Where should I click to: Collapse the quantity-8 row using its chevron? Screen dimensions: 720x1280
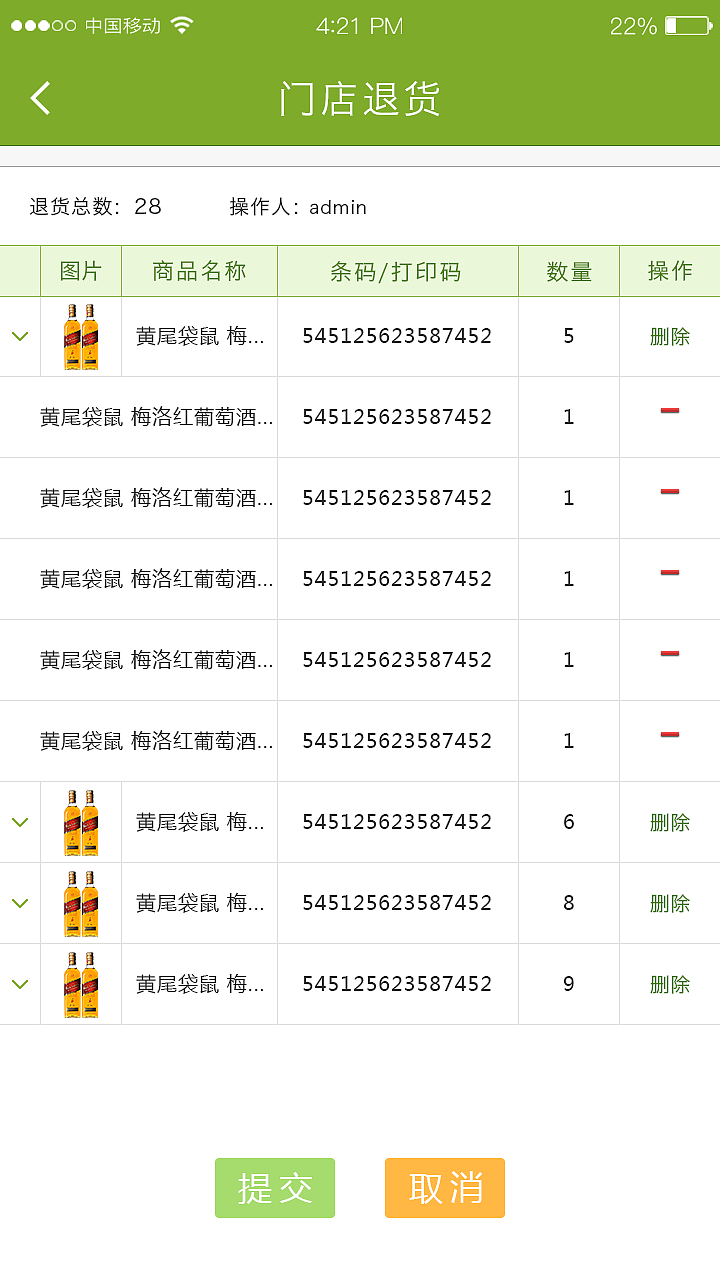tap(20, 903)
